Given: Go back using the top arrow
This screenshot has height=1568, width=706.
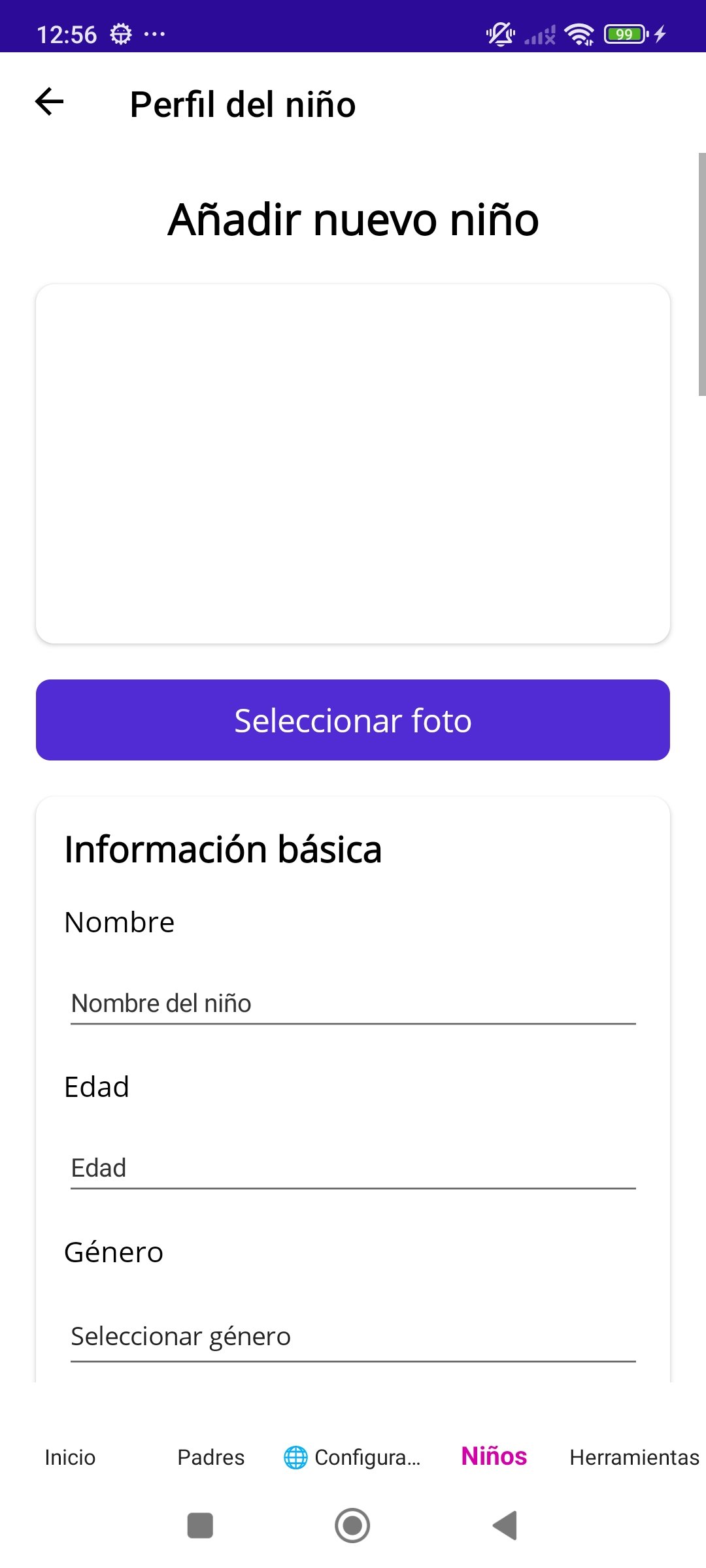Looking at the screenshot, I should pos(50,103).
